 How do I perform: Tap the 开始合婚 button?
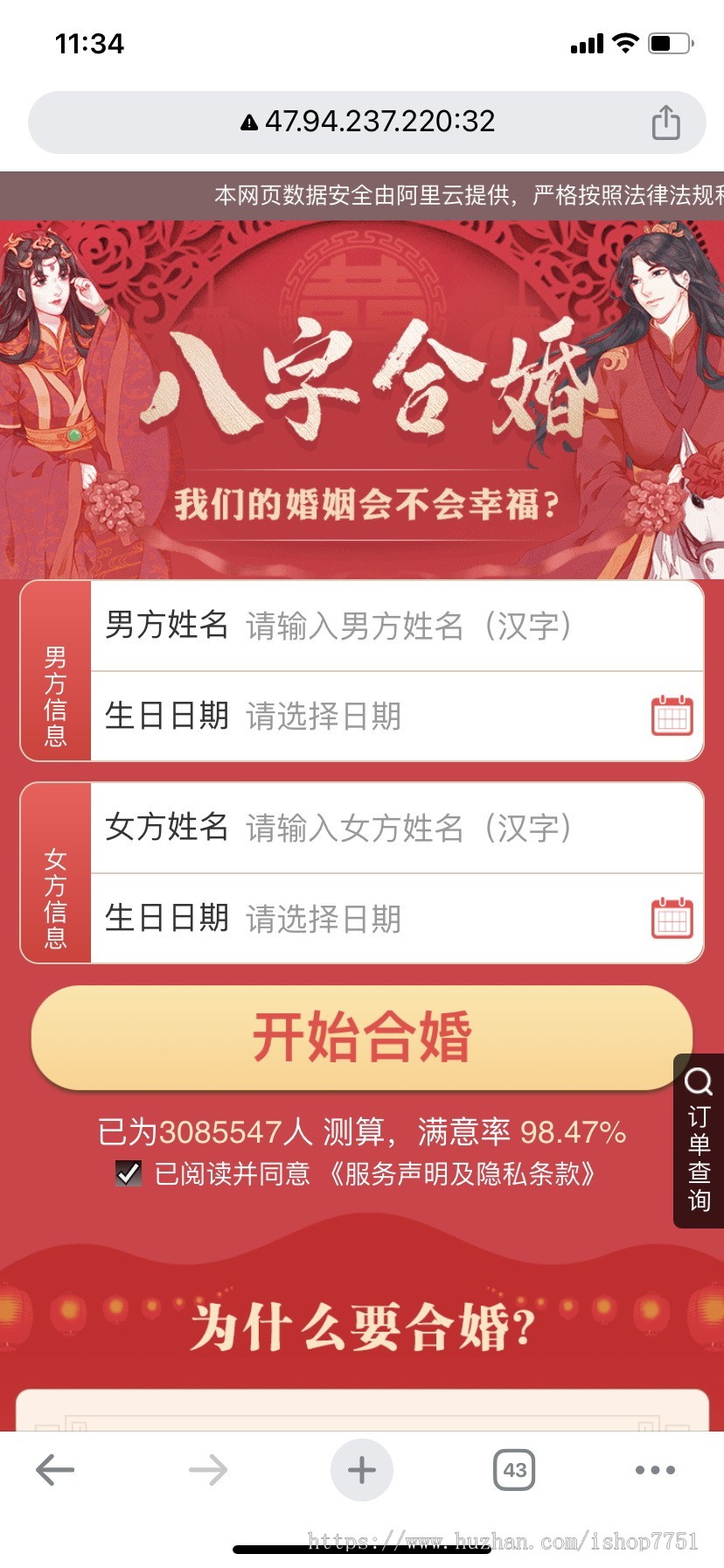362,1037
